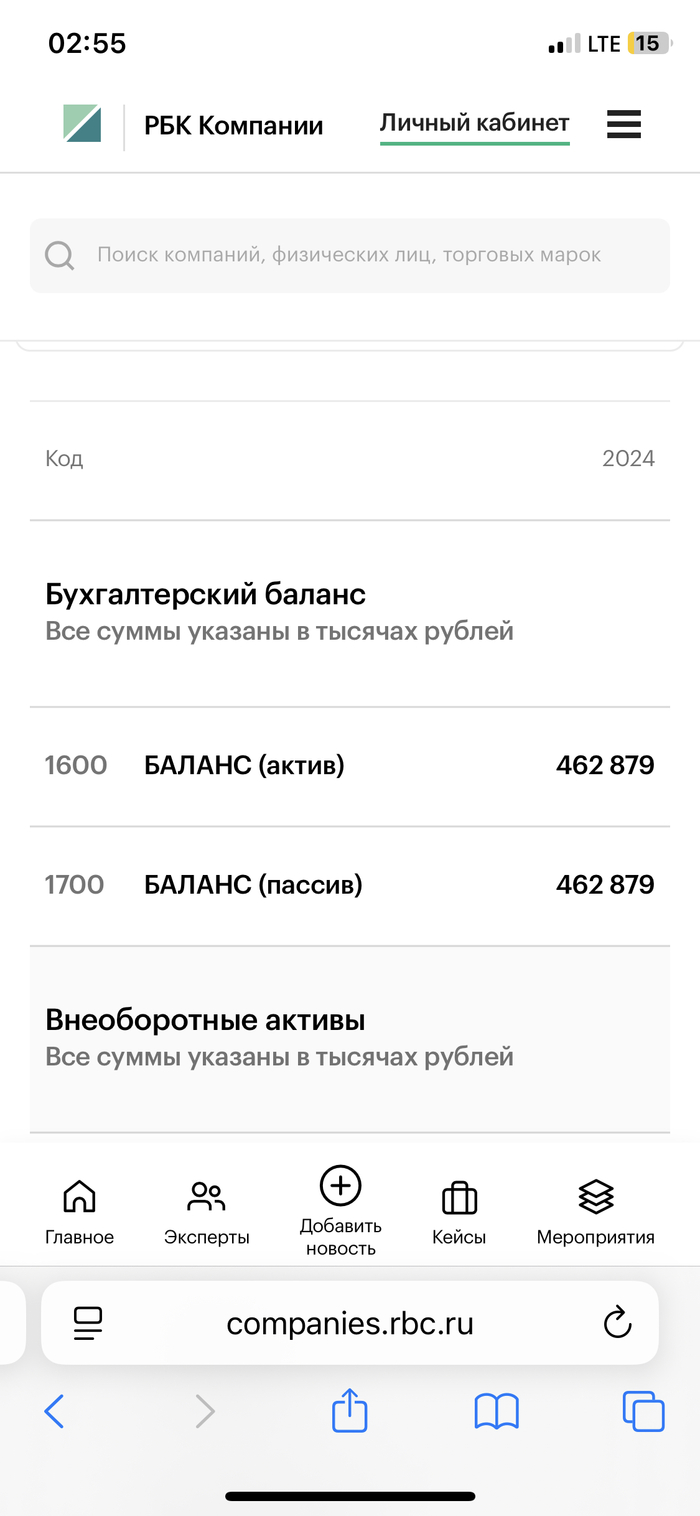The height and width of the screenshot is (1516, 700).
Task: Go back in Safari
Action: [x=55, y=1411]
